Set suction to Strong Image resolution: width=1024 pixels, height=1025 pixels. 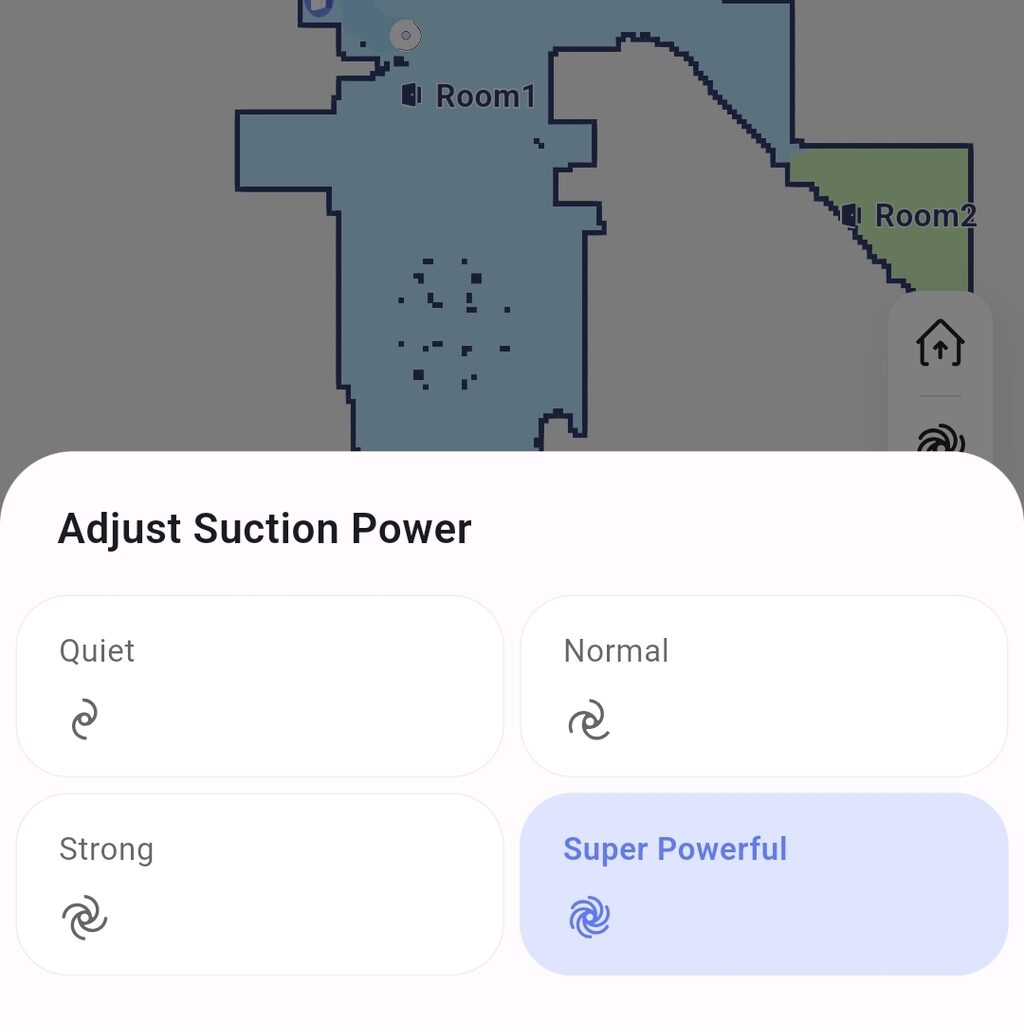pos(259,884)
